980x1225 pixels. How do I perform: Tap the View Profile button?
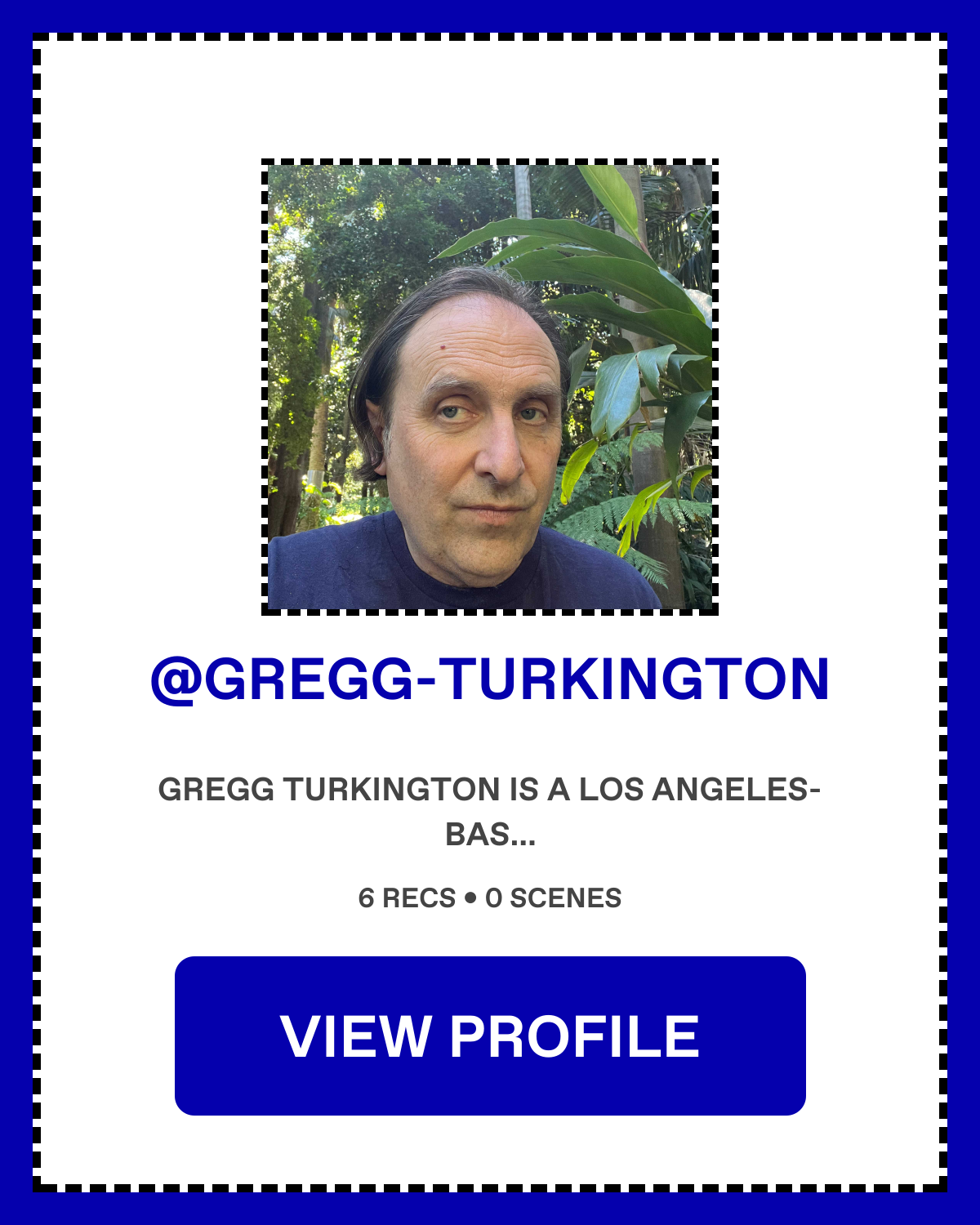click(x=490, y=1036)
